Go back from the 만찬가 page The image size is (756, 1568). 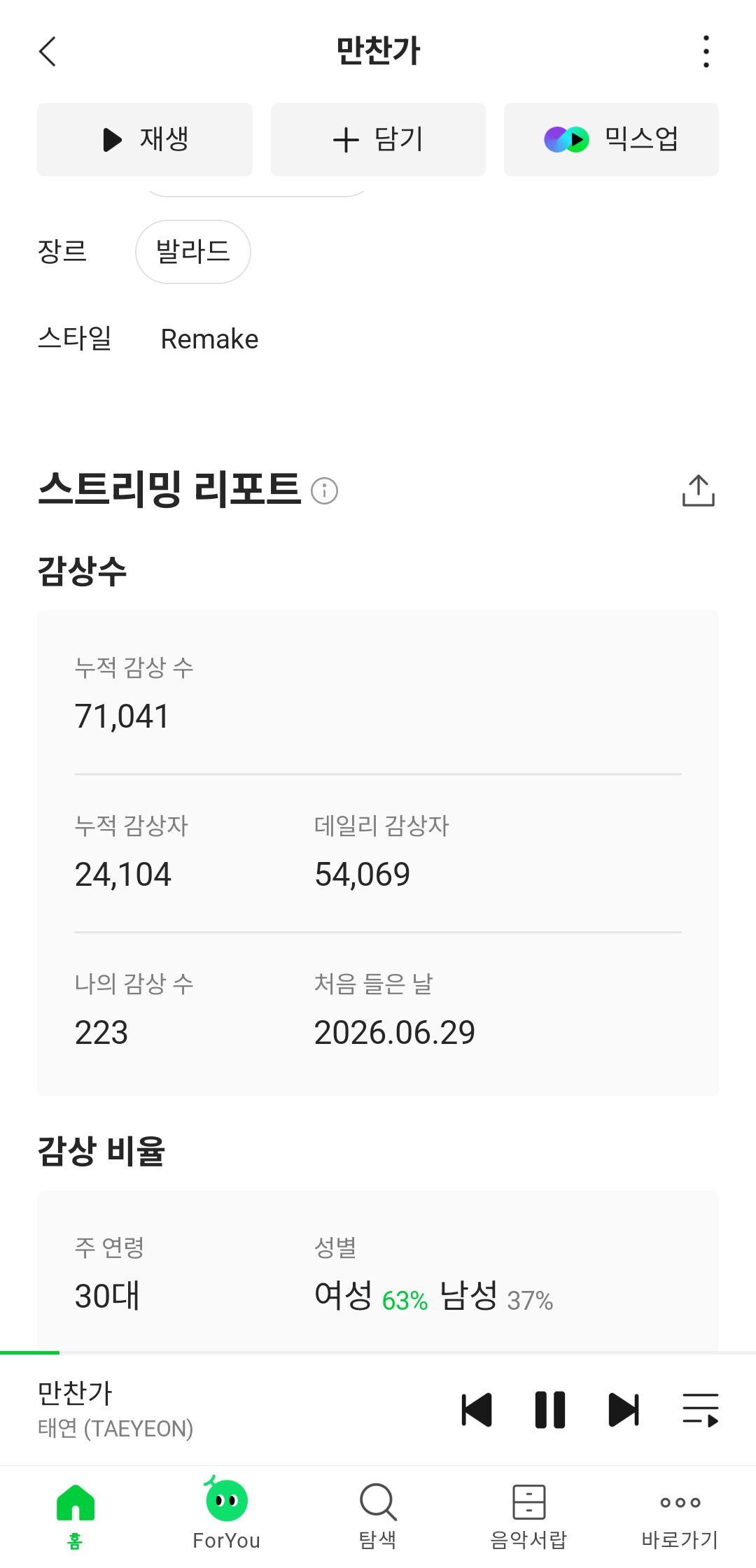48,51
